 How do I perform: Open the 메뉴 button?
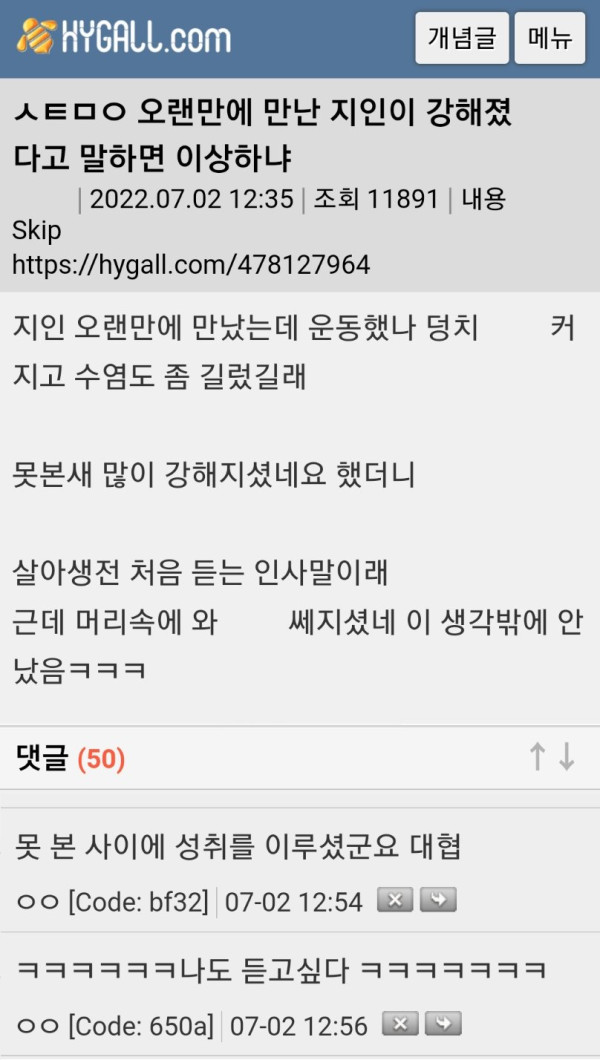(550, 39)
